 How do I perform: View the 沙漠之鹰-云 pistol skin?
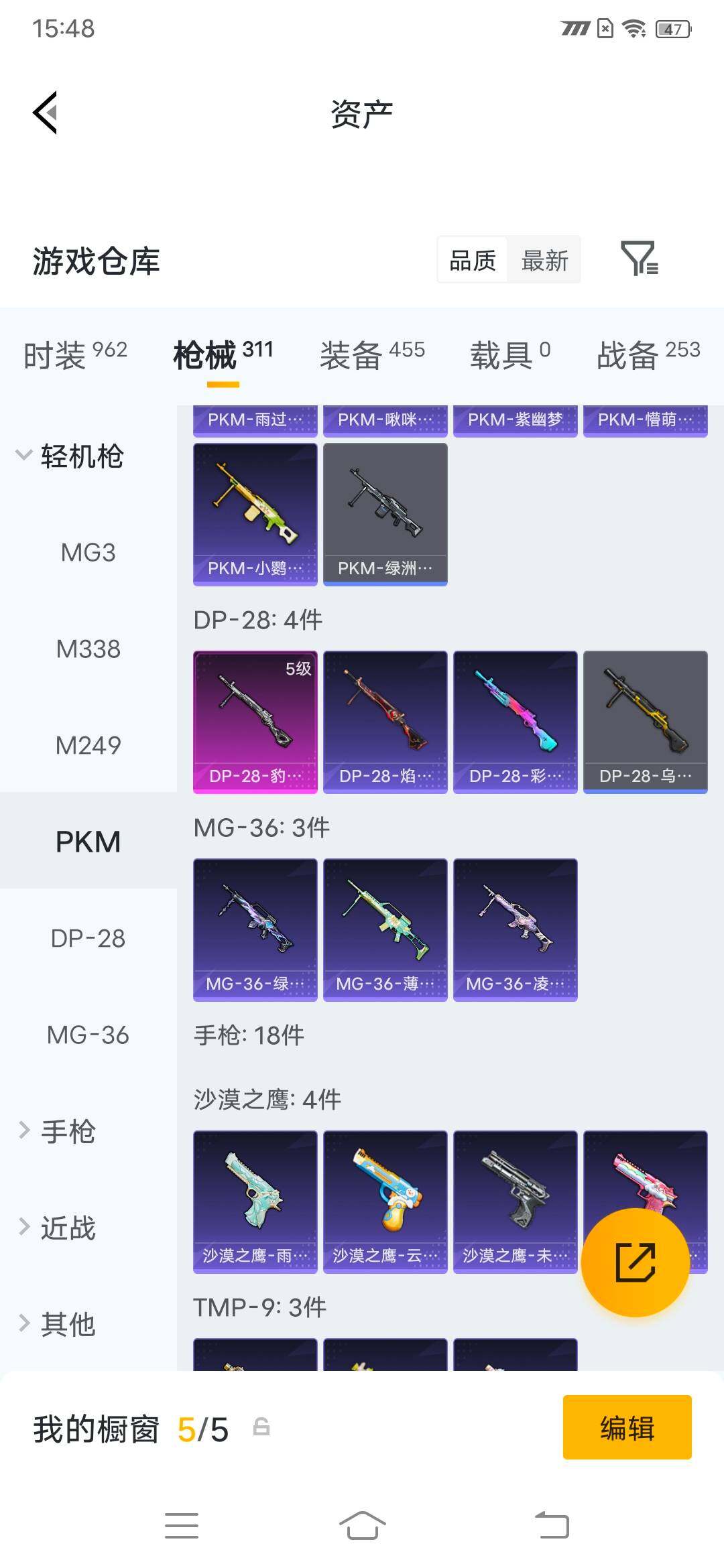[385, 1202]
